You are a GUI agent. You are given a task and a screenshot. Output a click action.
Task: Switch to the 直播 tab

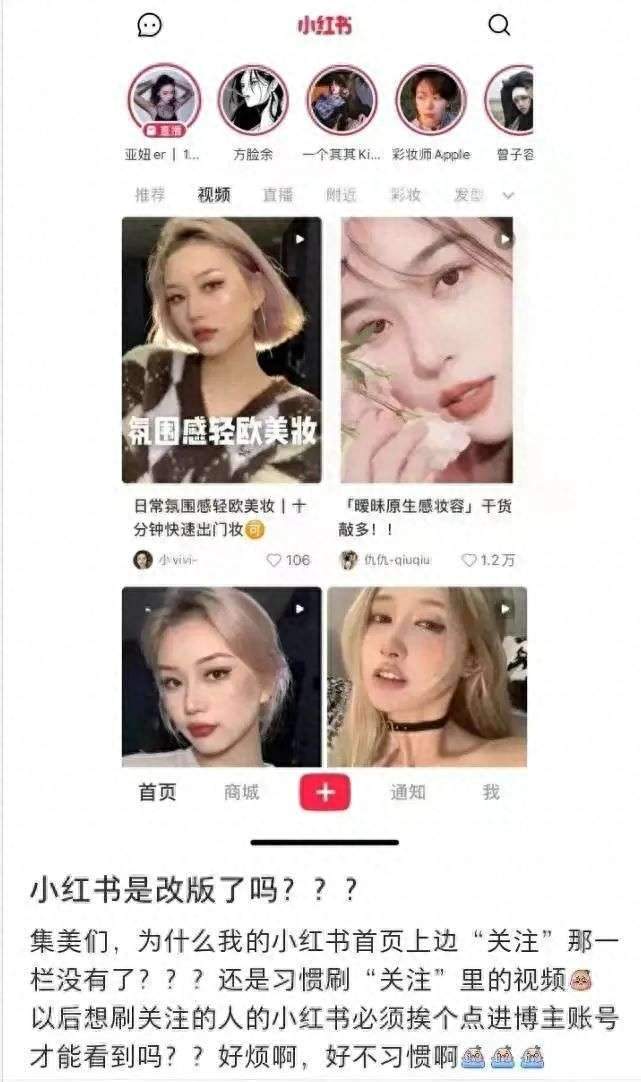pos(278,195)
